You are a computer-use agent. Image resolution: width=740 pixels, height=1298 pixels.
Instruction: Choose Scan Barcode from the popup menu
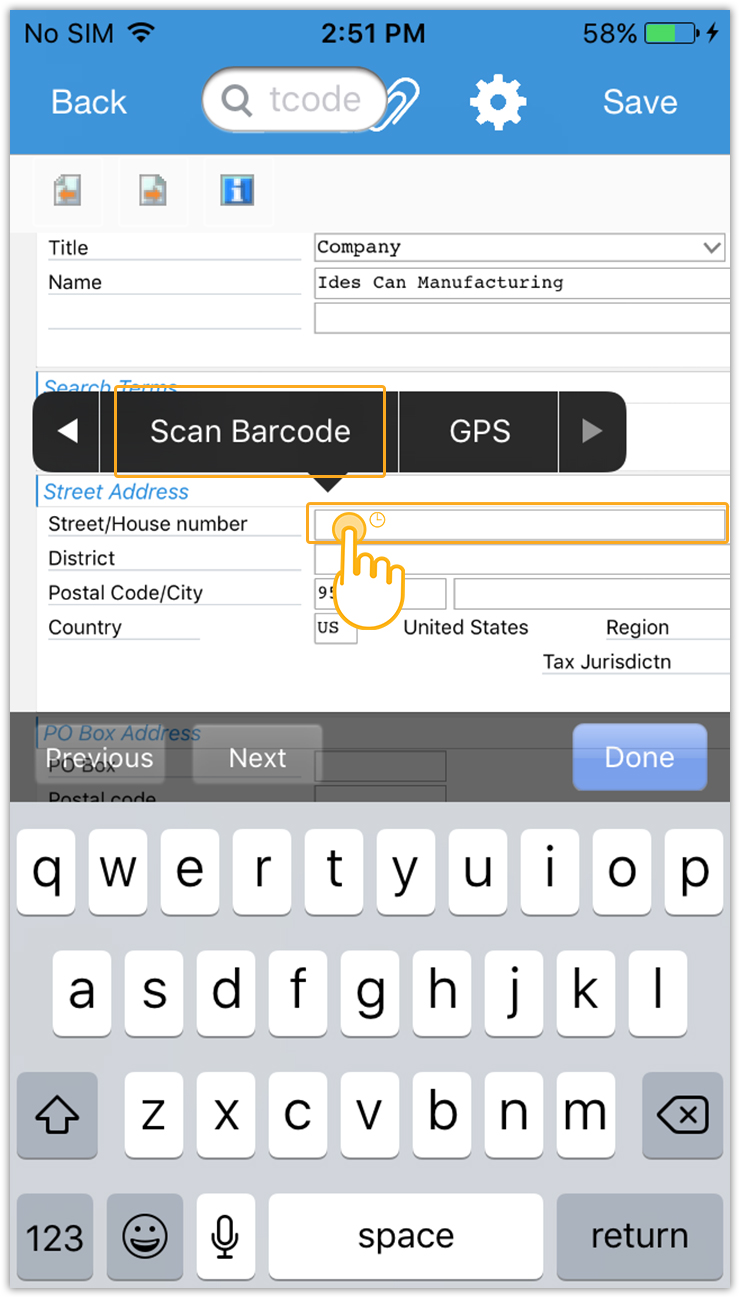click(x=250, y=432)
